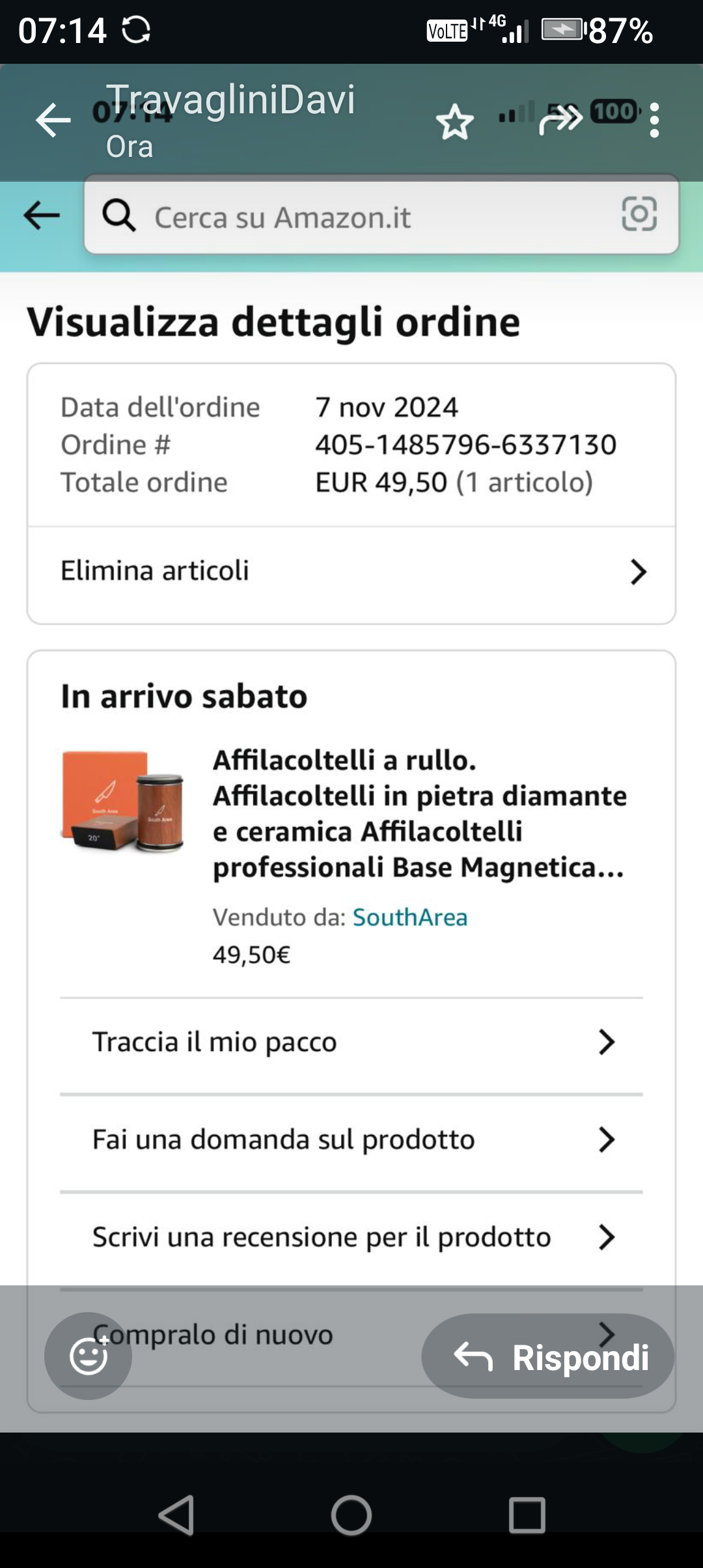Open the overflow menu
The width and height of the screenshot is (703, 1568).
click(654, 120)
